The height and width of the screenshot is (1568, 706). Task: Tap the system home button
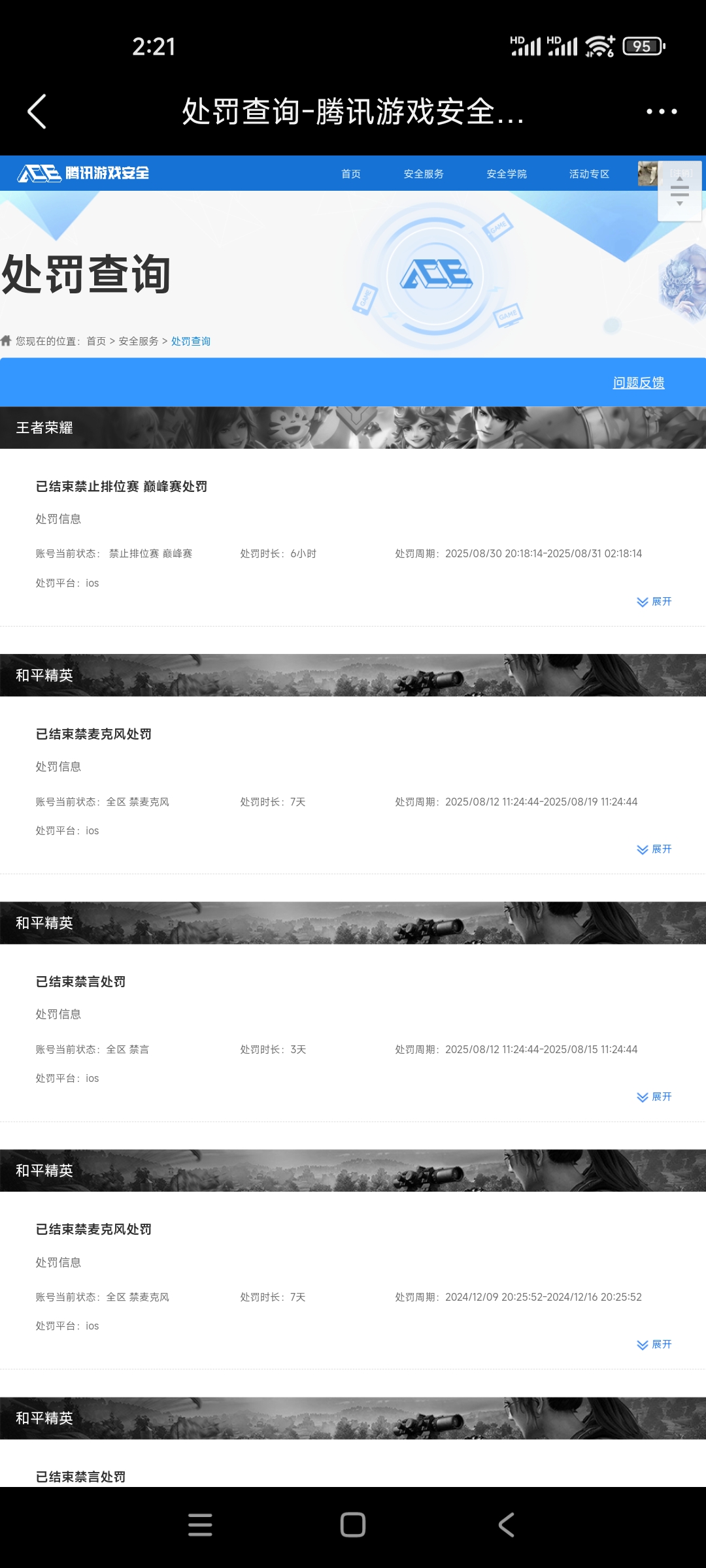pos(353,1525)
